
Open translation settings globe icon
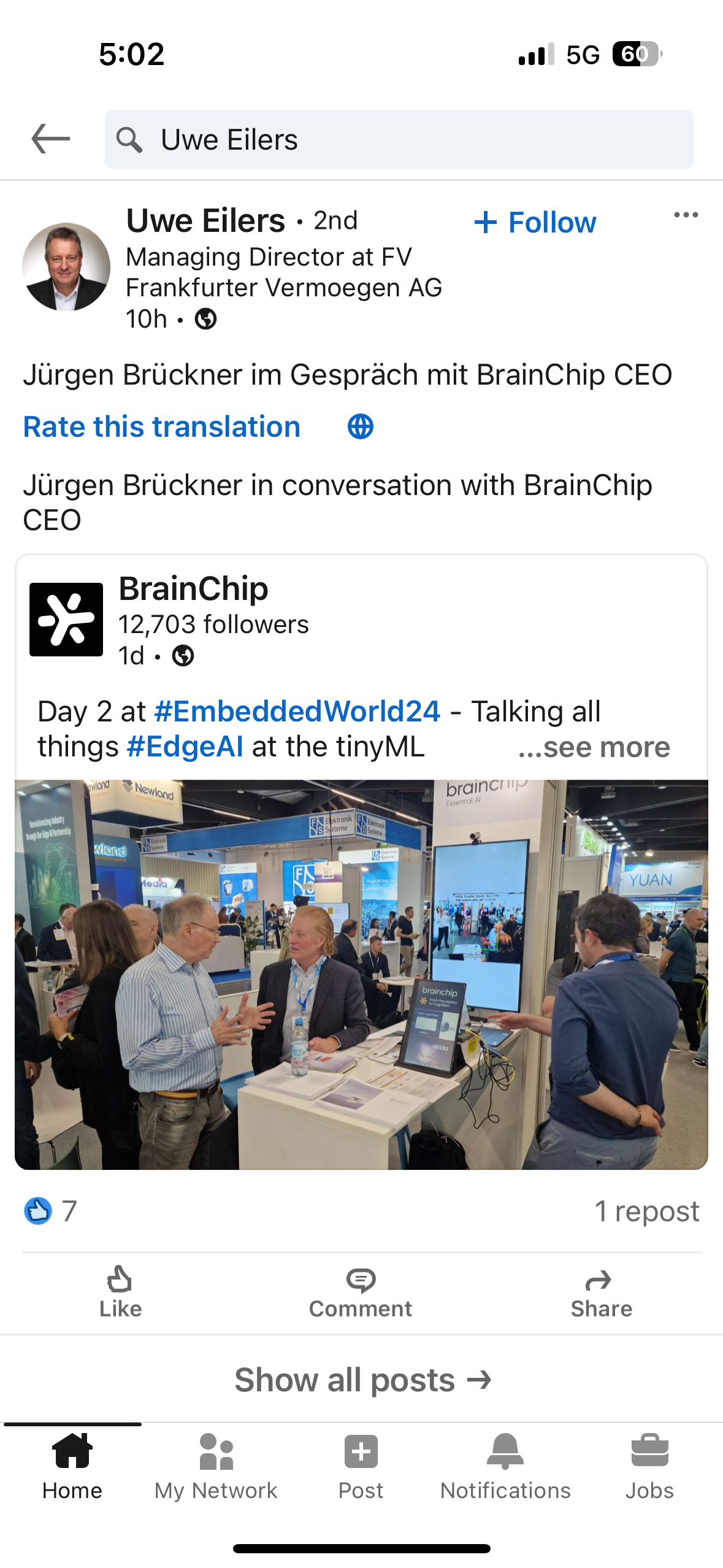pos(360,427)
